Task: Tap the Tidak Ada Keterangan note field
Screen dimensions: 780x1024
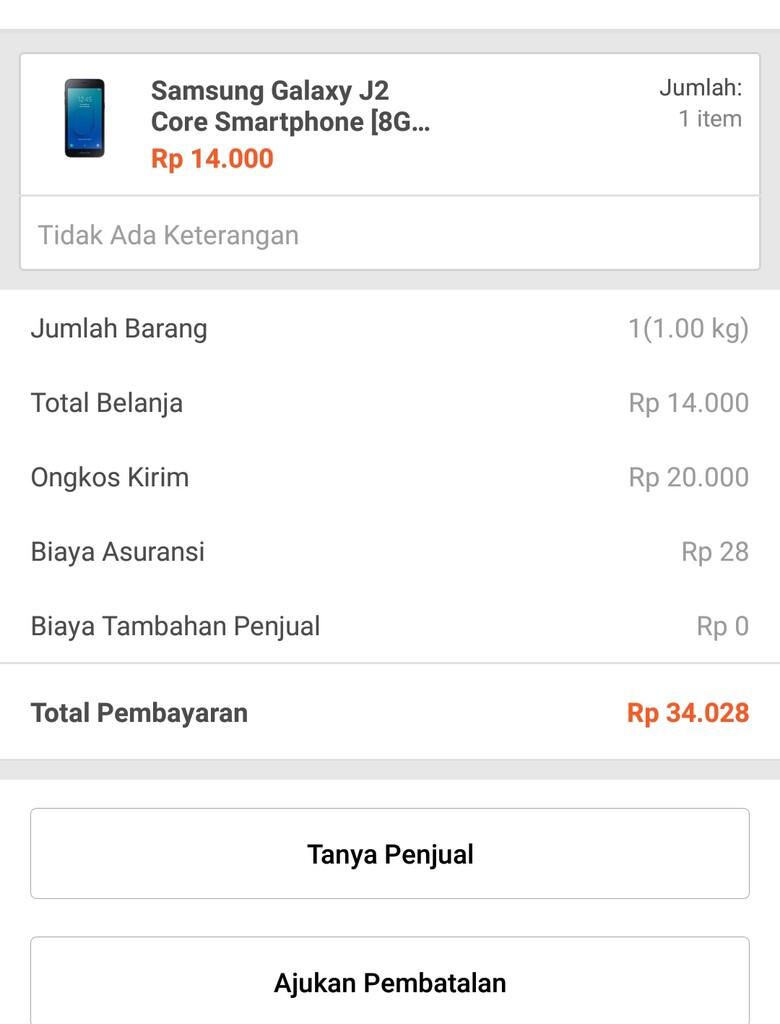Action: click(x=168, y=234)
